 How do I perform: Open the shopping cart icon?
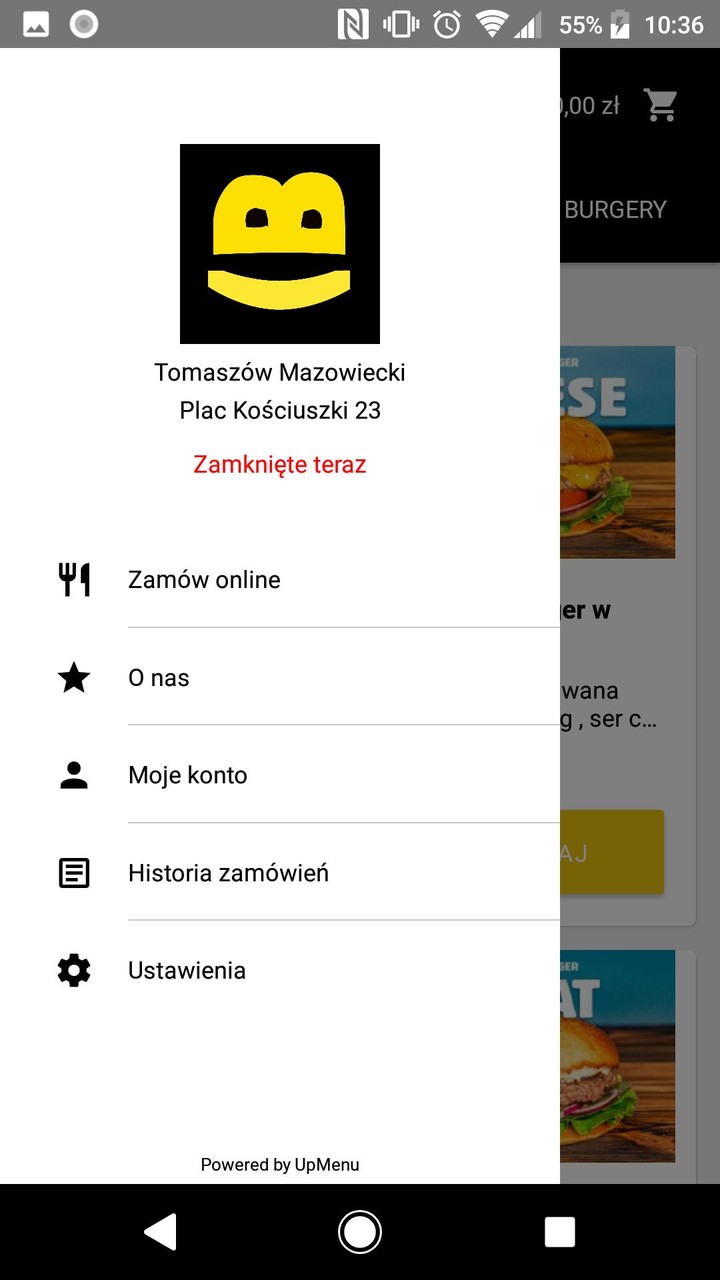click(x=660, y=104)
